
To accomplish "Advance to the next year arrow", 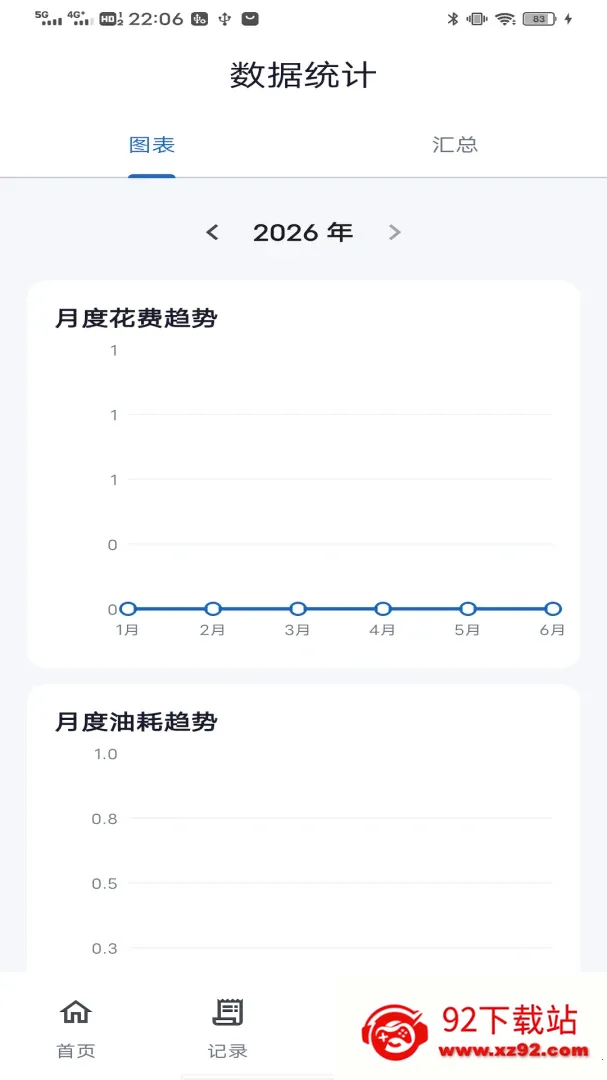I will pyautogui.click(x=394, y=233).
